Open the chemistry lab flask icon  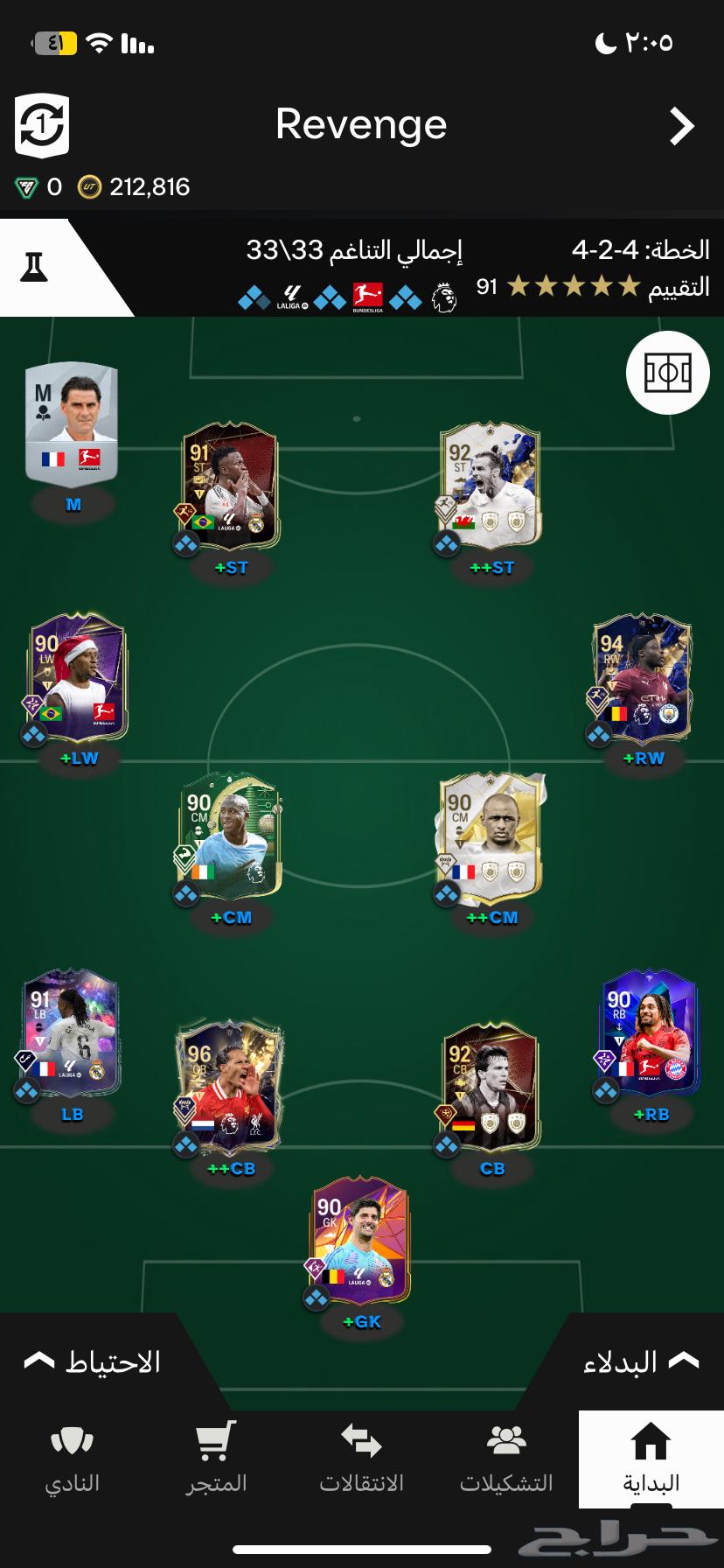[x=35, y=267]
